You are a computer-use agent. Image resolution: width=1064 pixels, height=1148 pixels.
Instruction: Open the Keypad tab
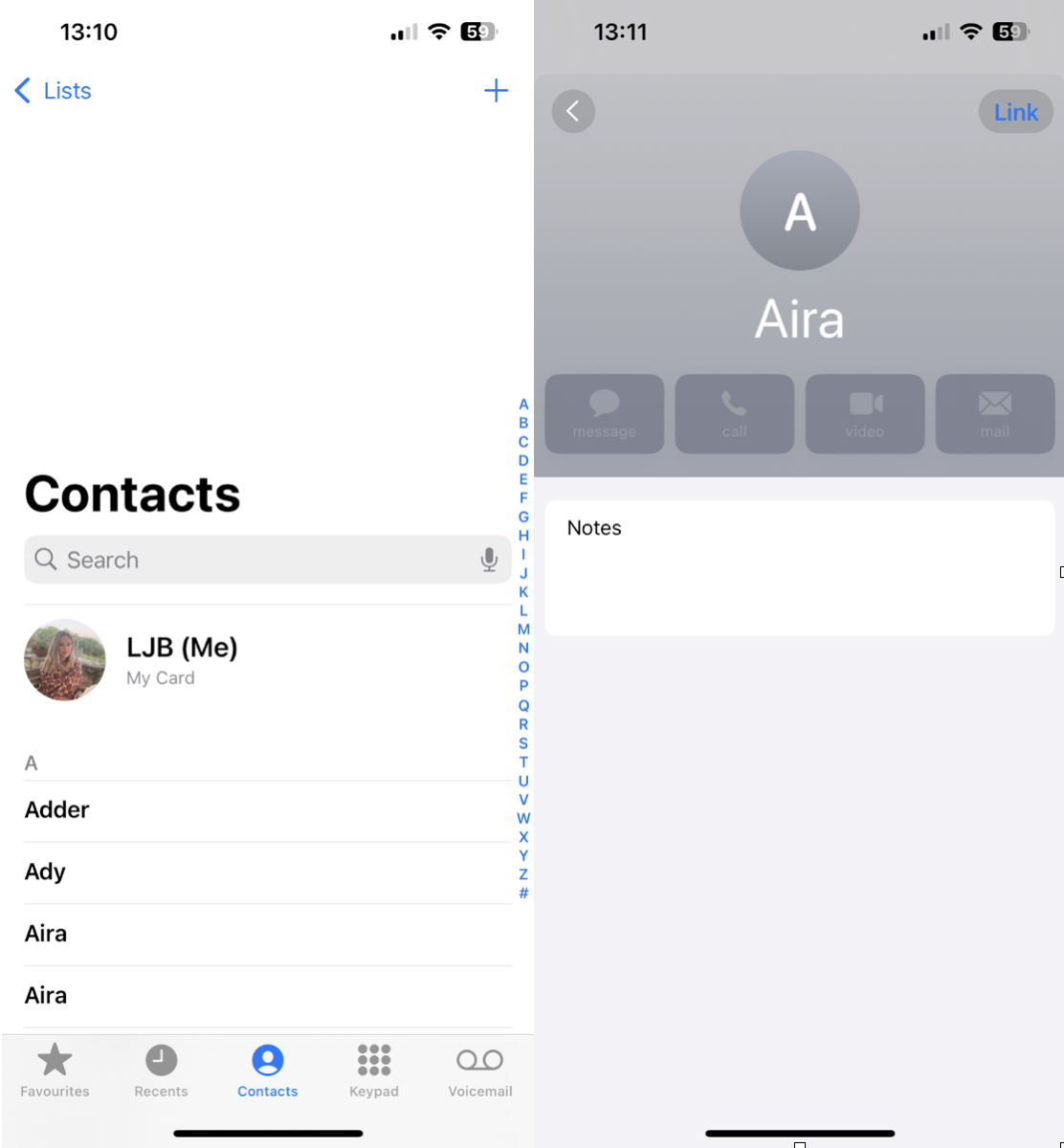tap(374, 1071)
